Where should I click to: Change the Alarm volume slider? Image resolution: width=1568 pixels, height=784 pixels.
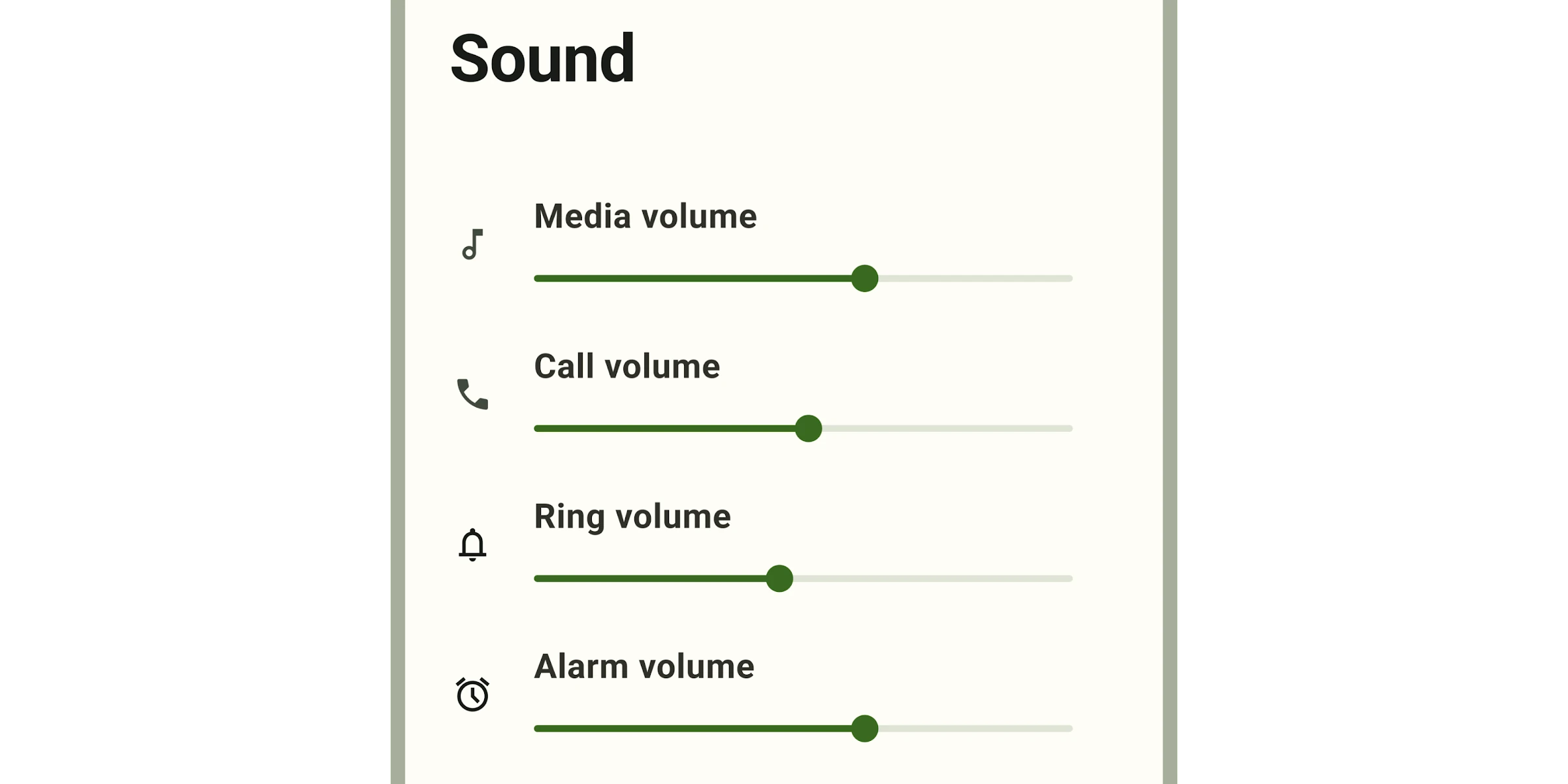point(864,728)
